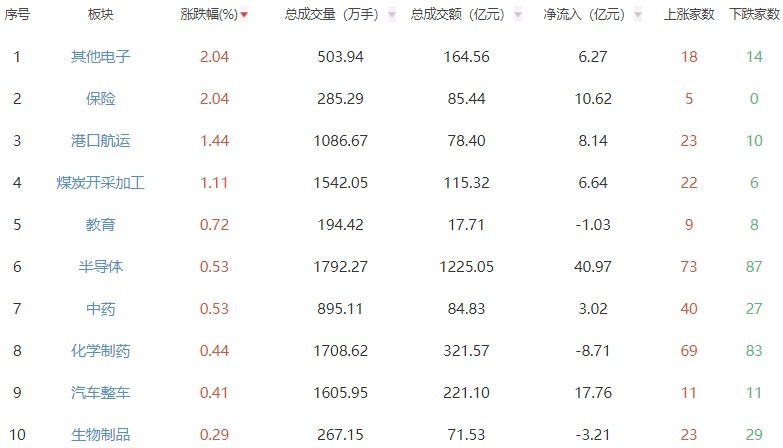
Task: Open the 保险 sector
Action: 100,99
